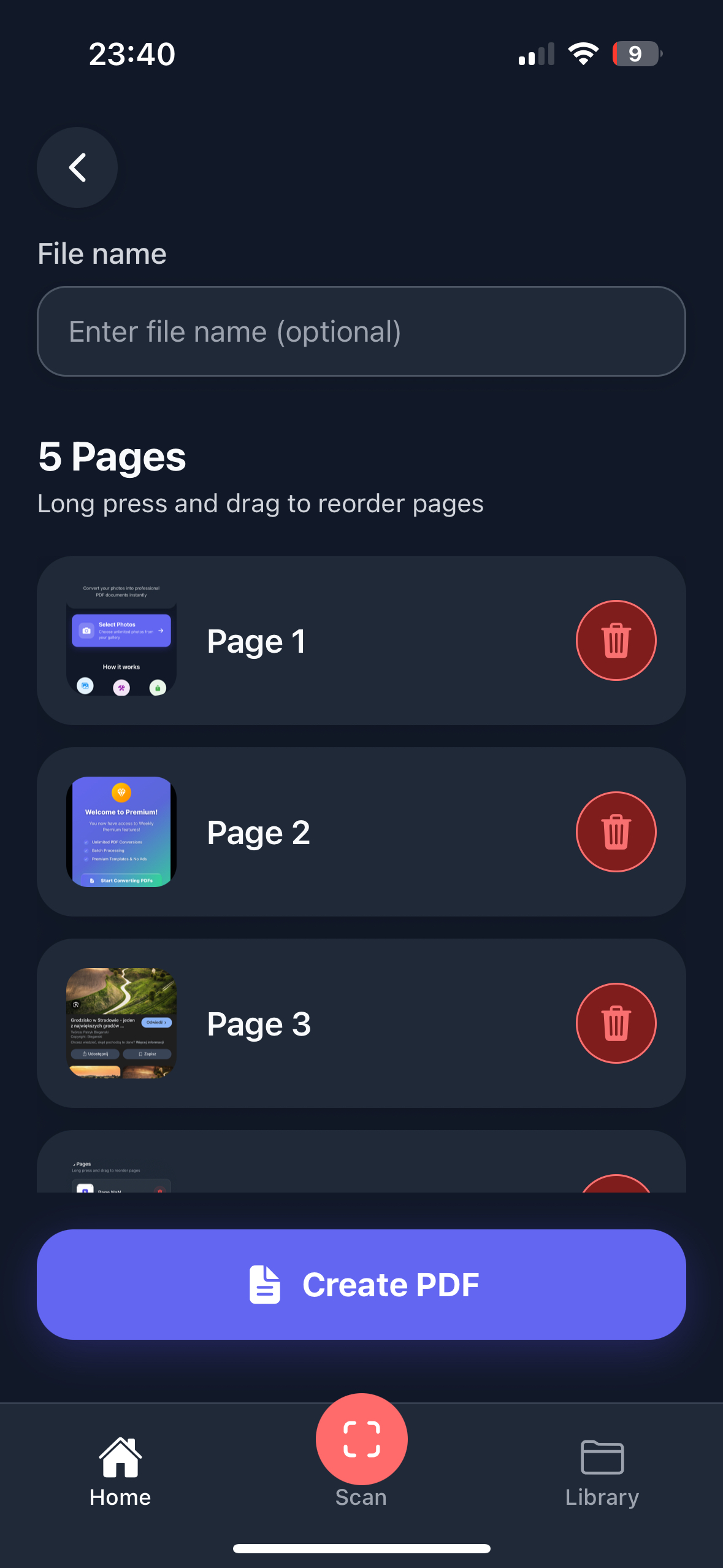This screenshot has height=1568, width=723.
Task: Switch to the Library tab
Action: pos(602,1472)
